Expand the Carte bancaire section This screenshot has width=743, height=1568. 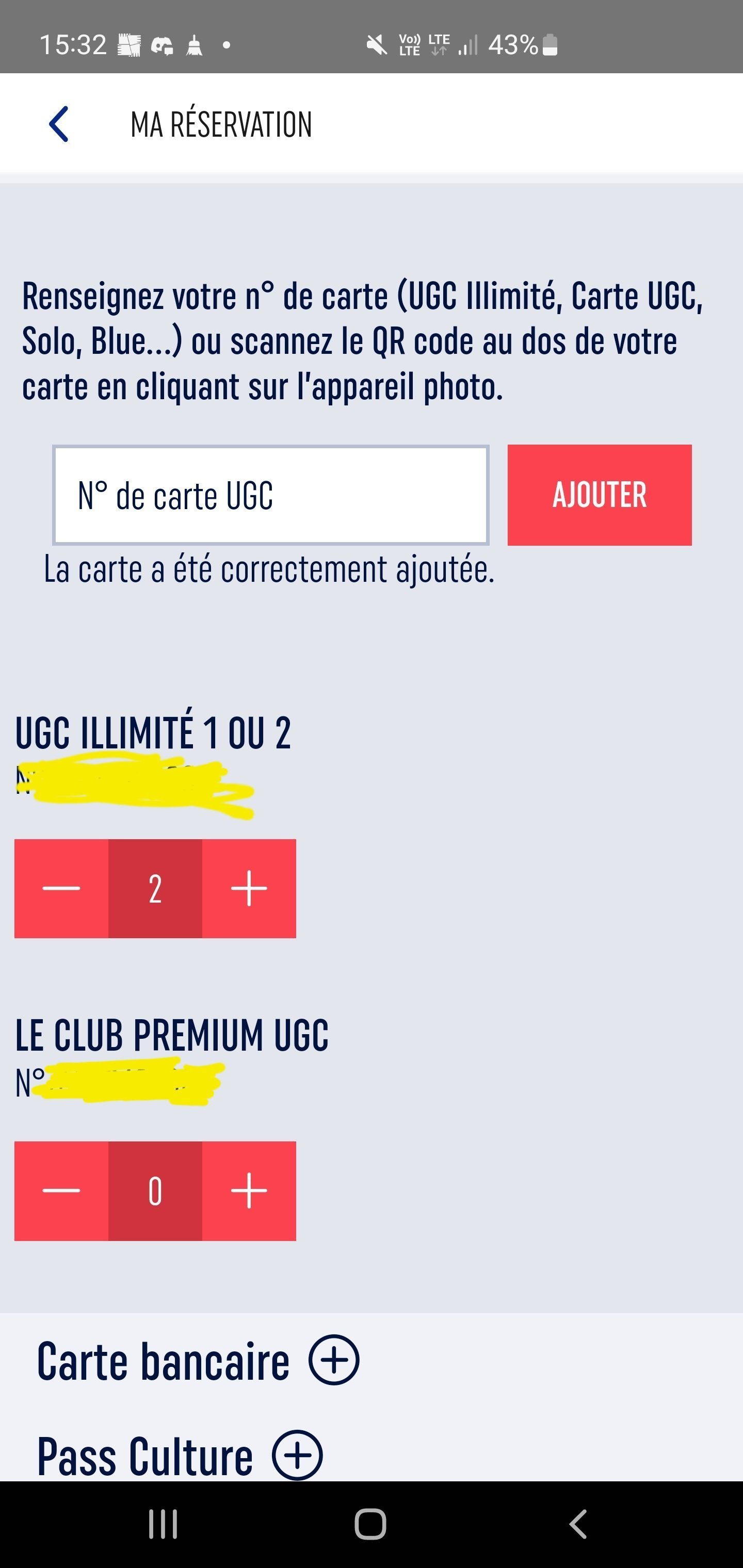coord(334,1360)
